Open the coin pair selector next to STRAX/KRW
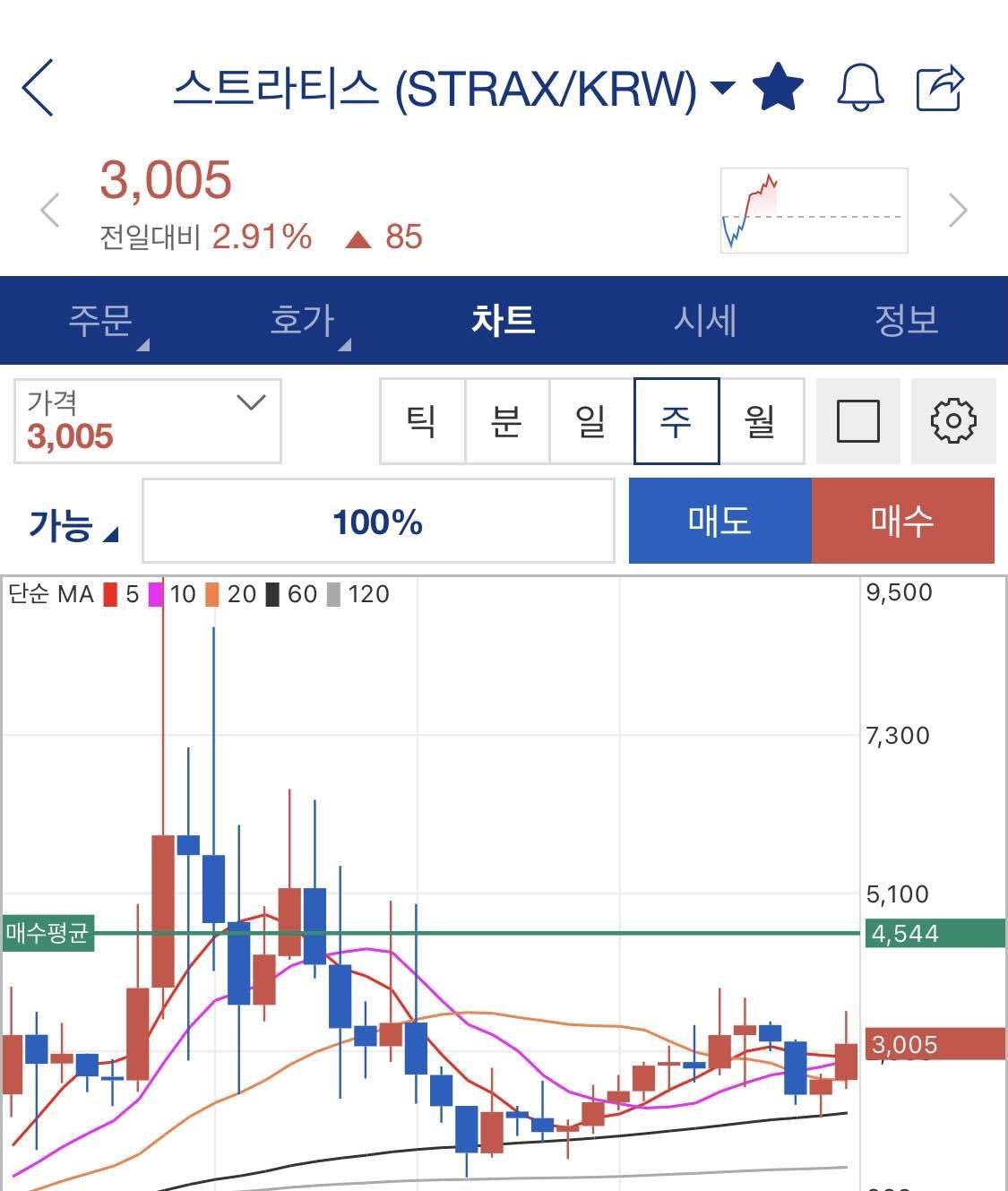 pyautogui.click(x=721, y=87)
